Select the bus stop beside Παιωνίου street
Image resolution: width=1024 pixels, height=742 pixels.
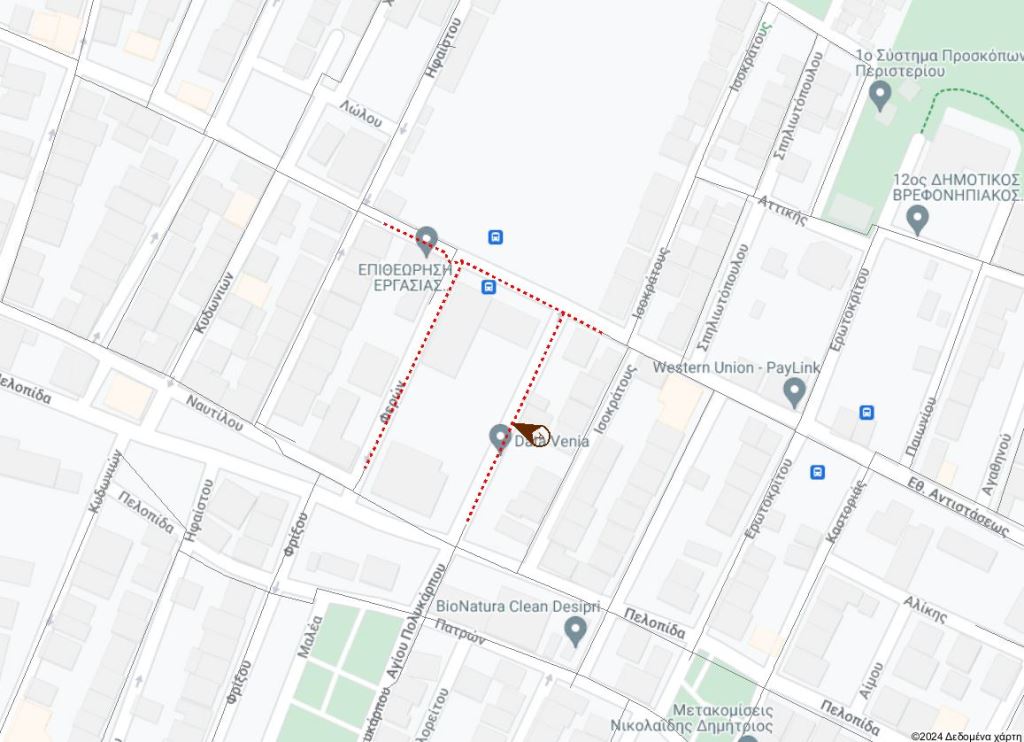tap(866, 412)
